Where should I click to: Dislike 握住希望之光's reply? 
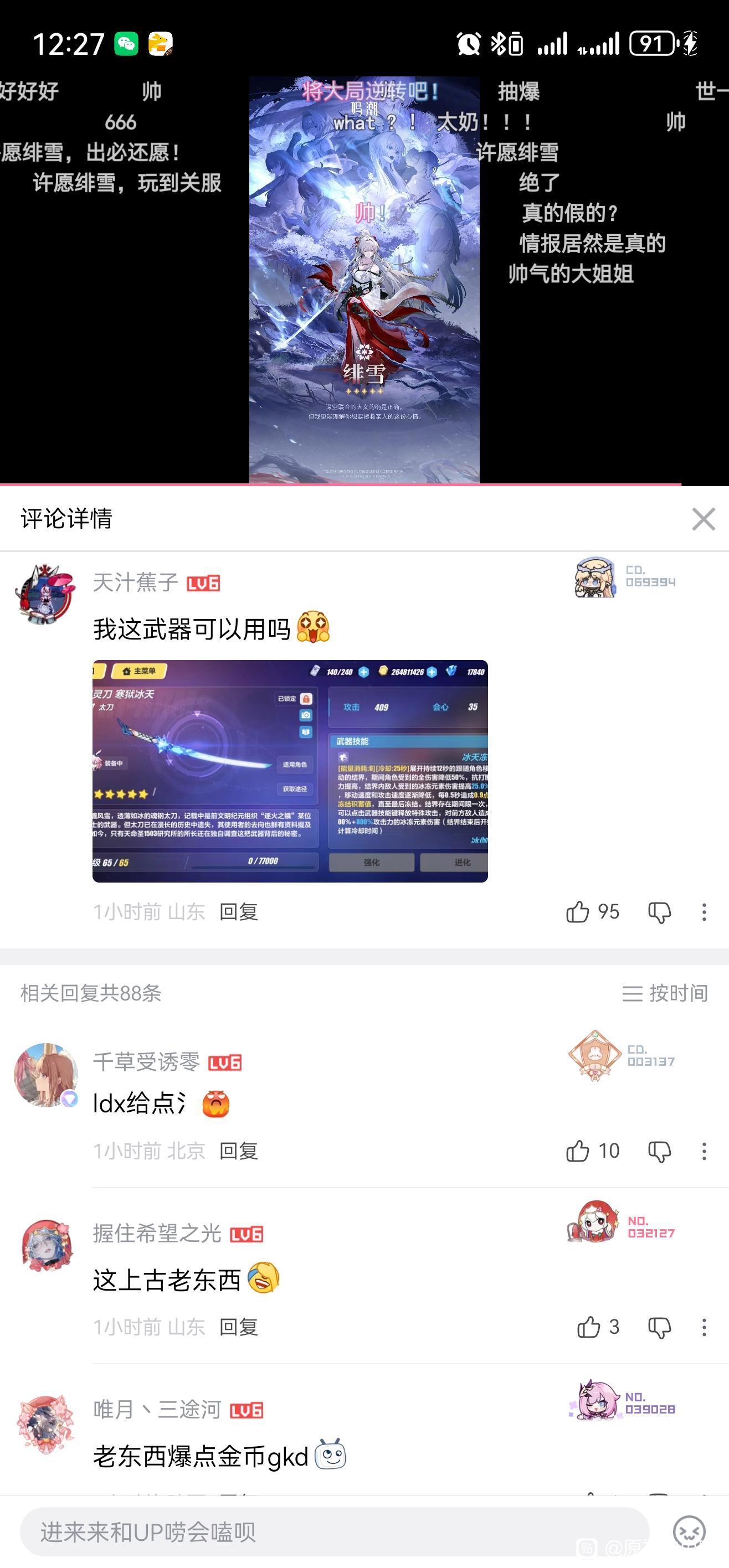pos(659,1328)
